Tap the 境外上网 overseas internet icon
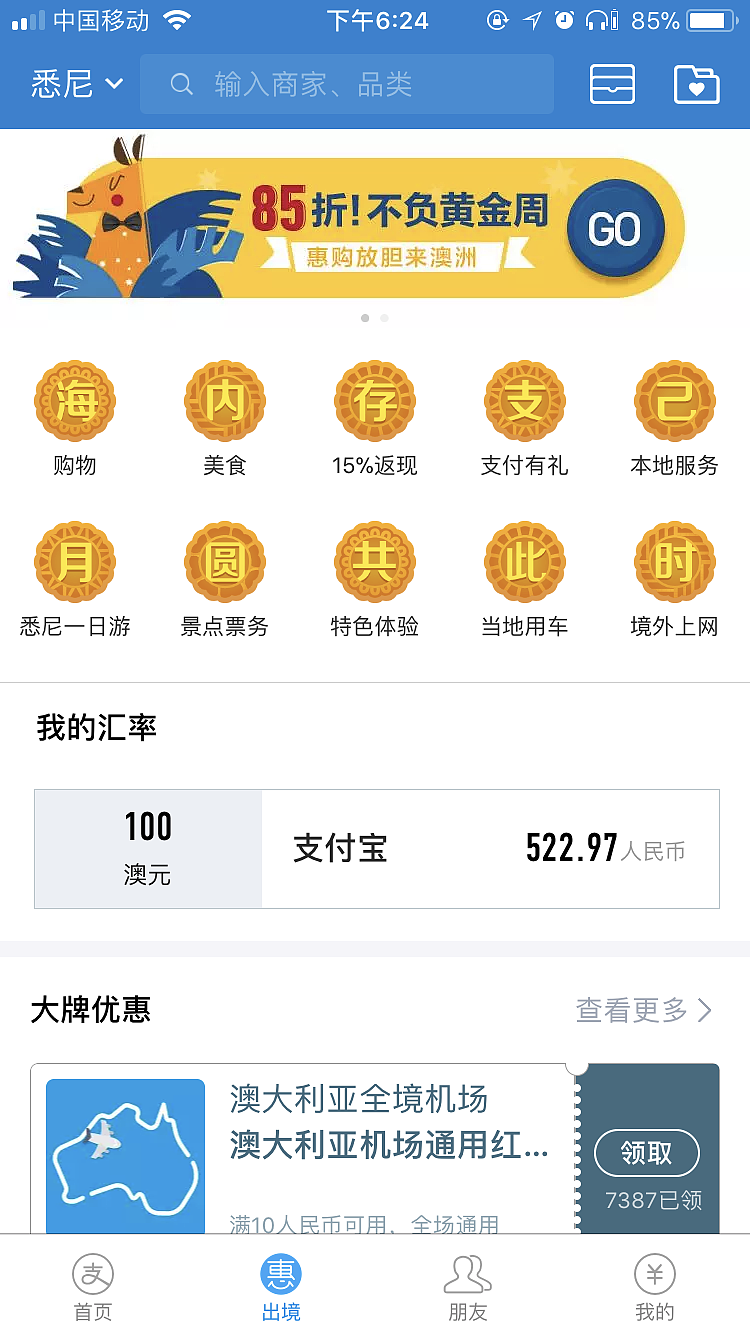The height and width of the screenshot is (1334, 750). (675, 561)
